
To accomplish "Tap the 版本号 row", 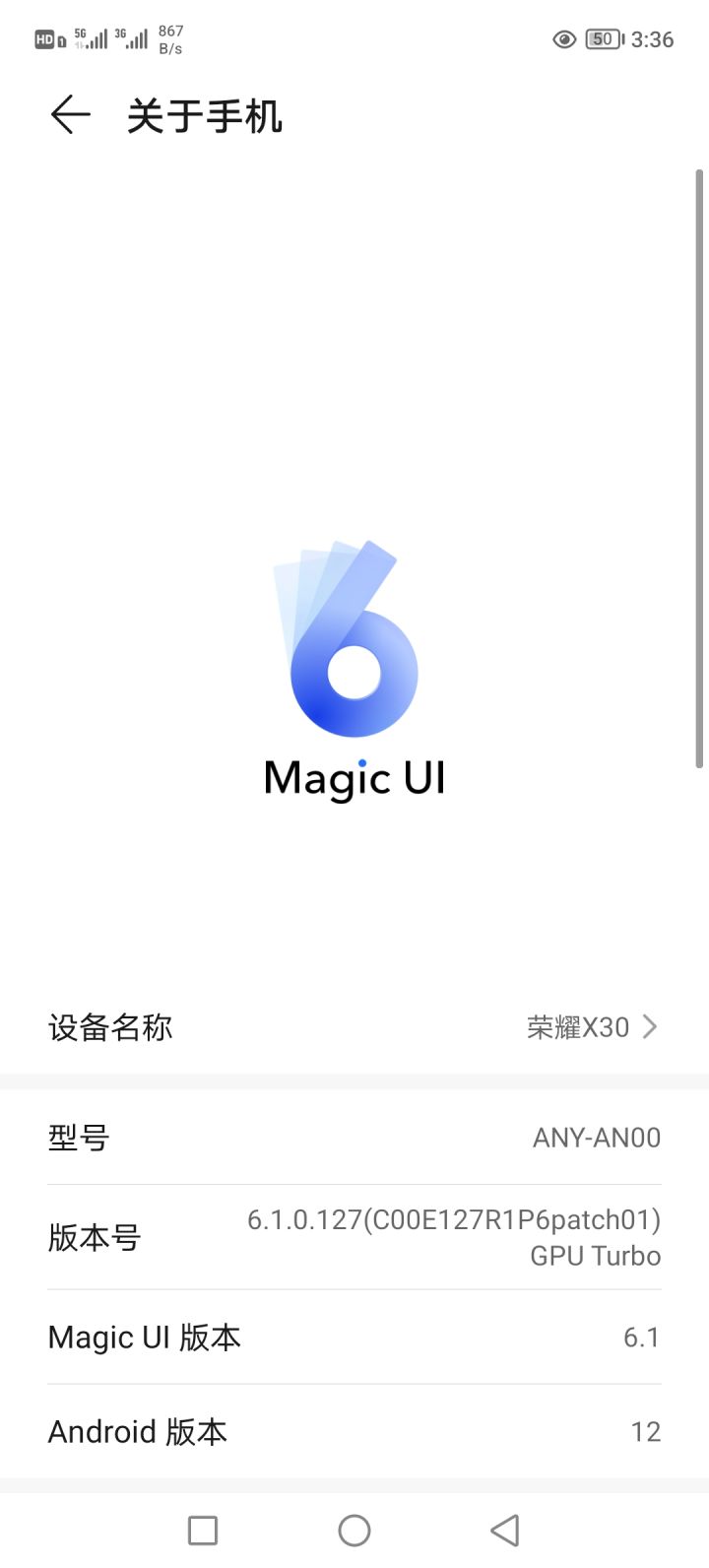I will 354,1237.
